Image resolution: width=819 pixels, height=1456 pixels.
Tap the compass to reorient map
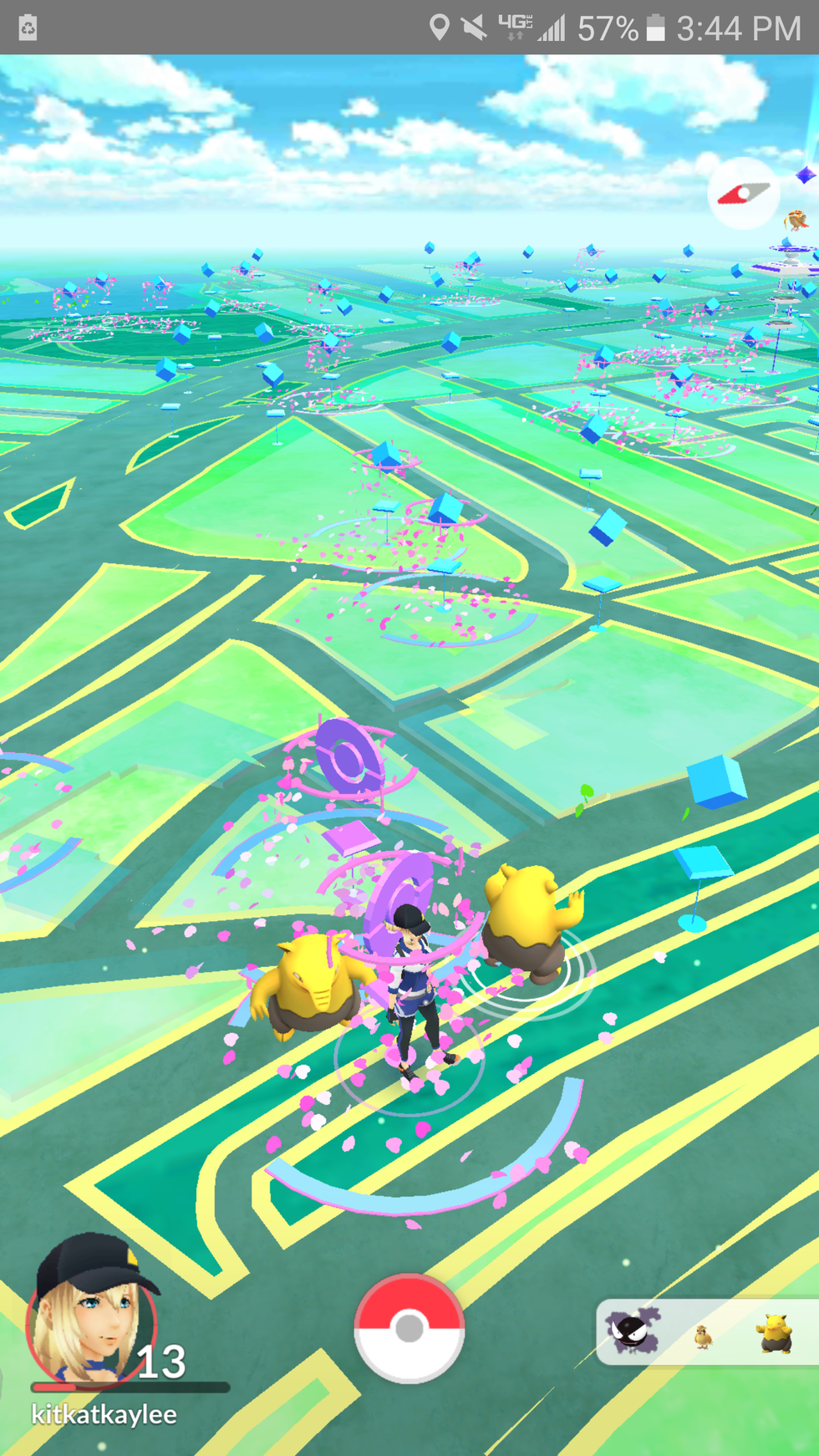pyautogui.click(x=743, y=193)
